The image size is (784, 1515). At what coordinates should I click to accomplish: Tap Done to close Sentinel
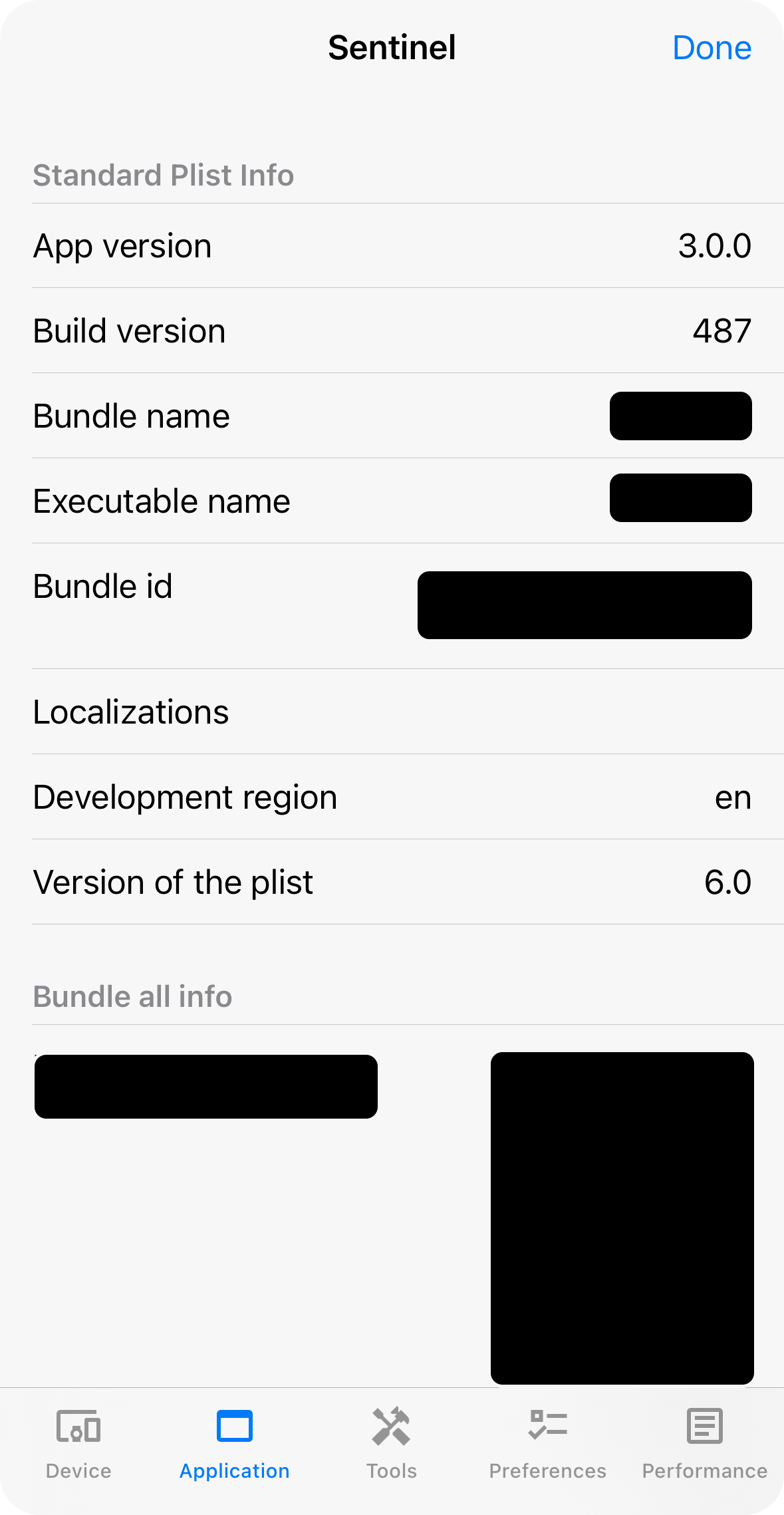(712, 48)
